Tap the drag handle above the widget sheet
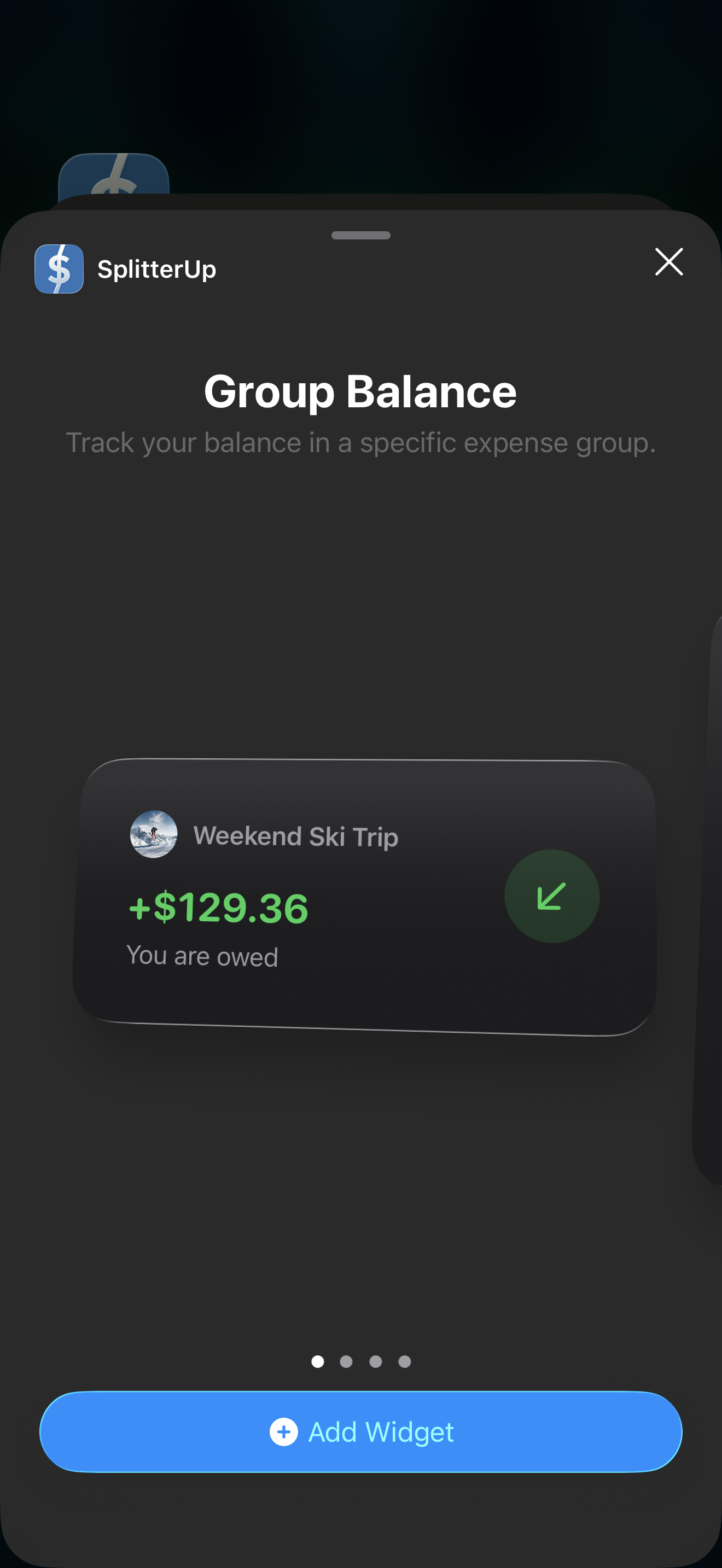The height and width of the screenshot is (1568, 722). point(361,235)
